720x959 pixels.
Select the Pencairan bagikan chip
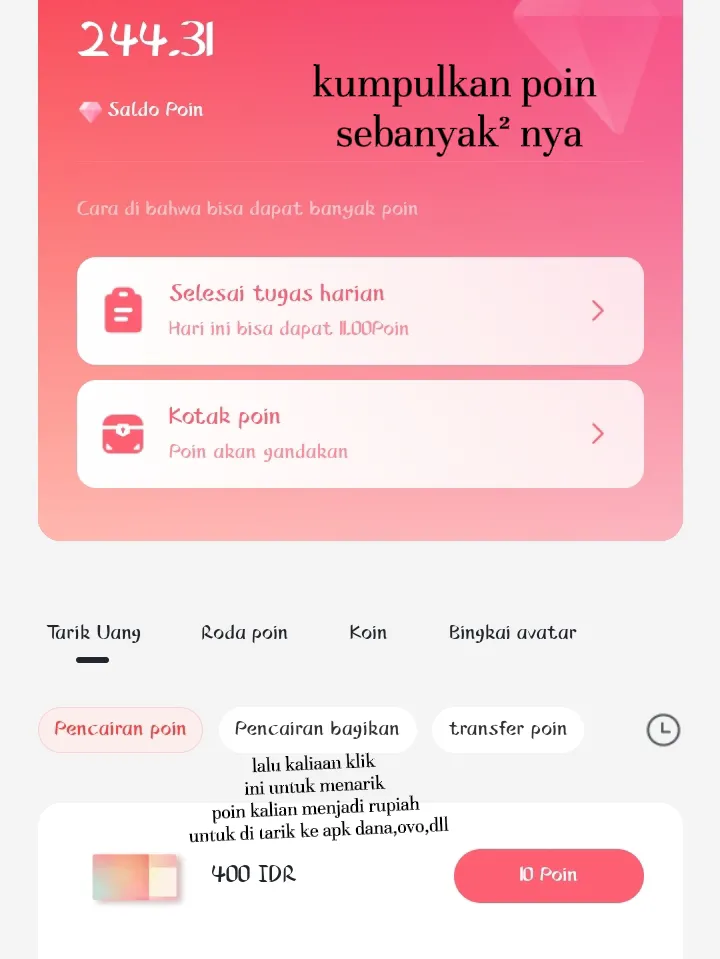(x=317, y=729)
